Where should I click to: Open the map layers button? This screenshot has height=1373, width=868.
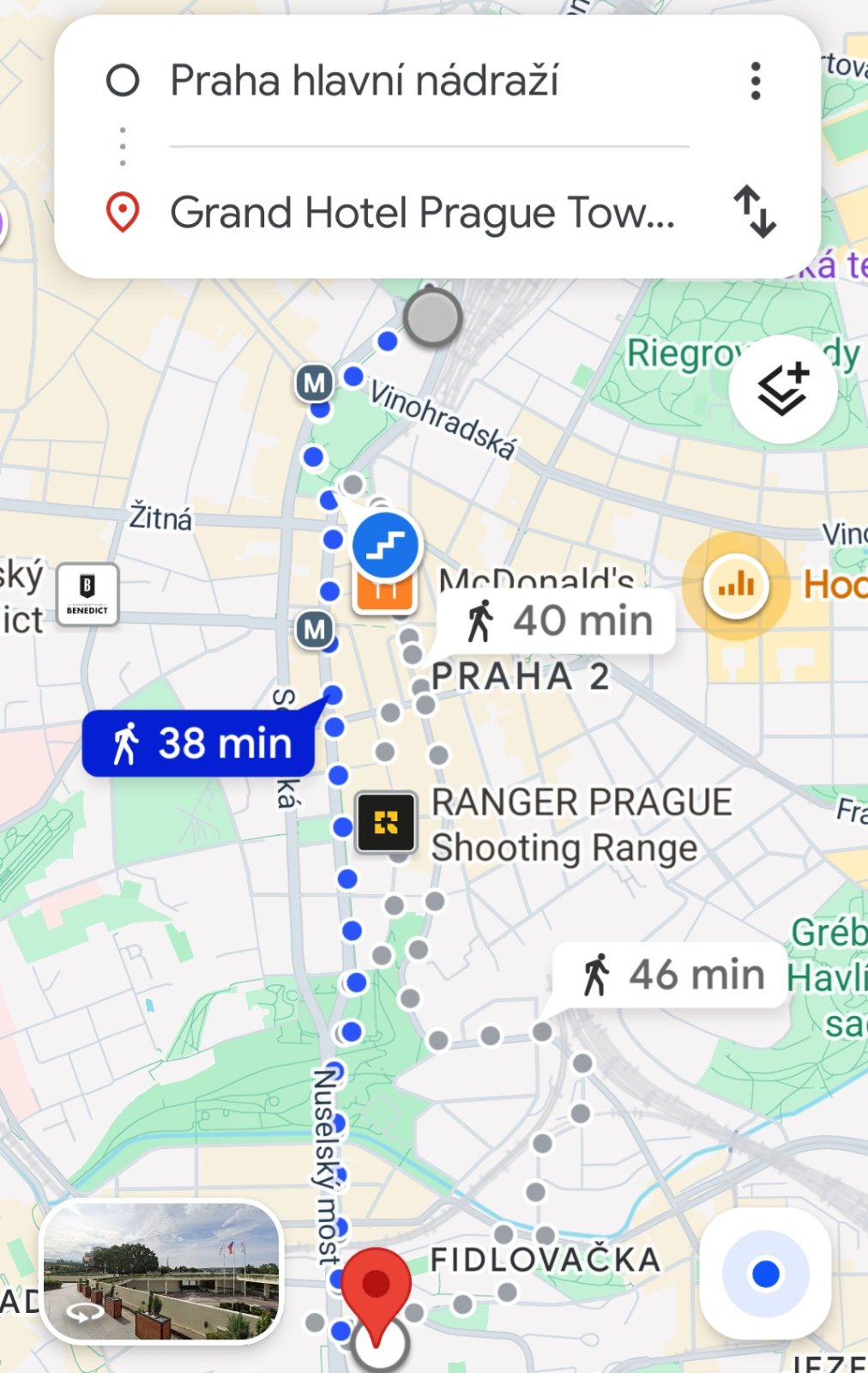tap(782, 390)
